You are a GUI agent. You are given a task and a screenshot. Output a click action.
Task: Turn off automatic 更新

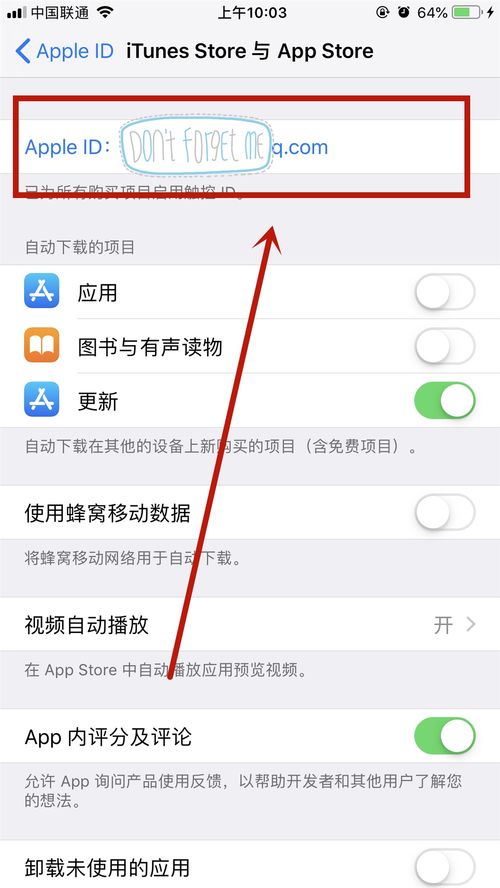coord(445,400)
